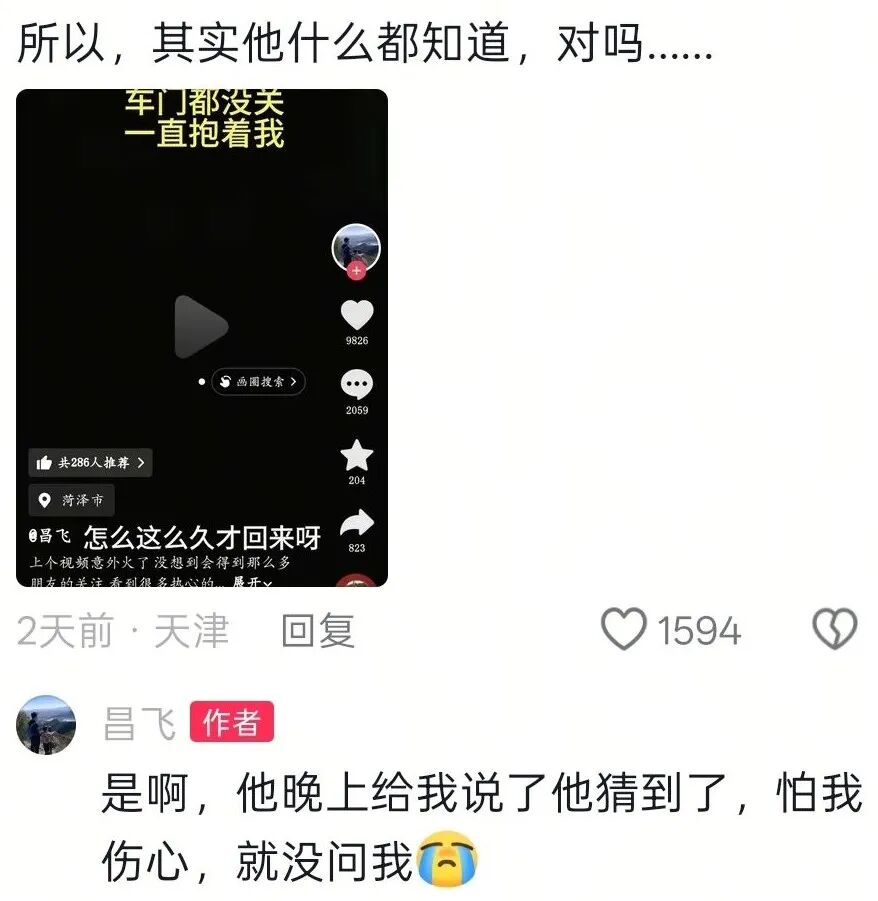The width and height of the screenshot is (878, 901).
Task: Reply to the comment from Tianjin
Action: (318, 631)
